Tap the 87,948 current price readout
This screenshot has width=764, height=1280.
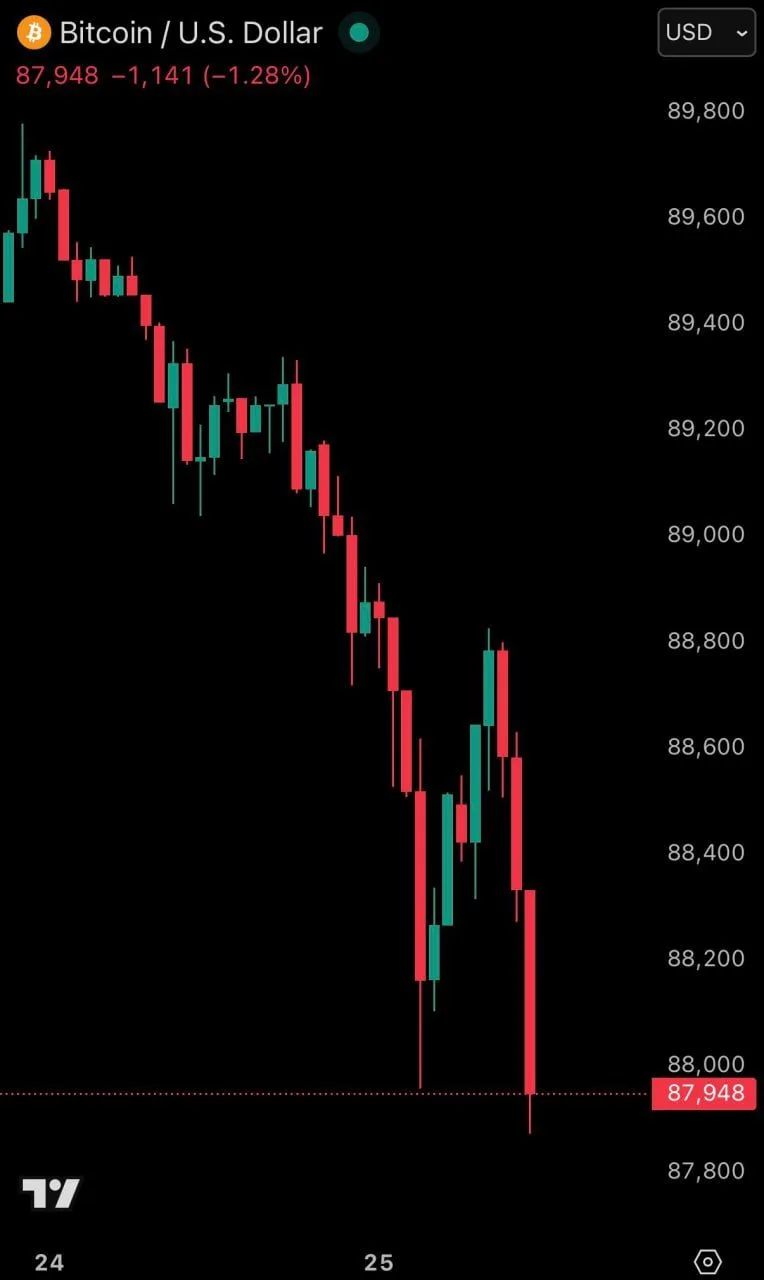pyautogui.click(x=47, y=74)
